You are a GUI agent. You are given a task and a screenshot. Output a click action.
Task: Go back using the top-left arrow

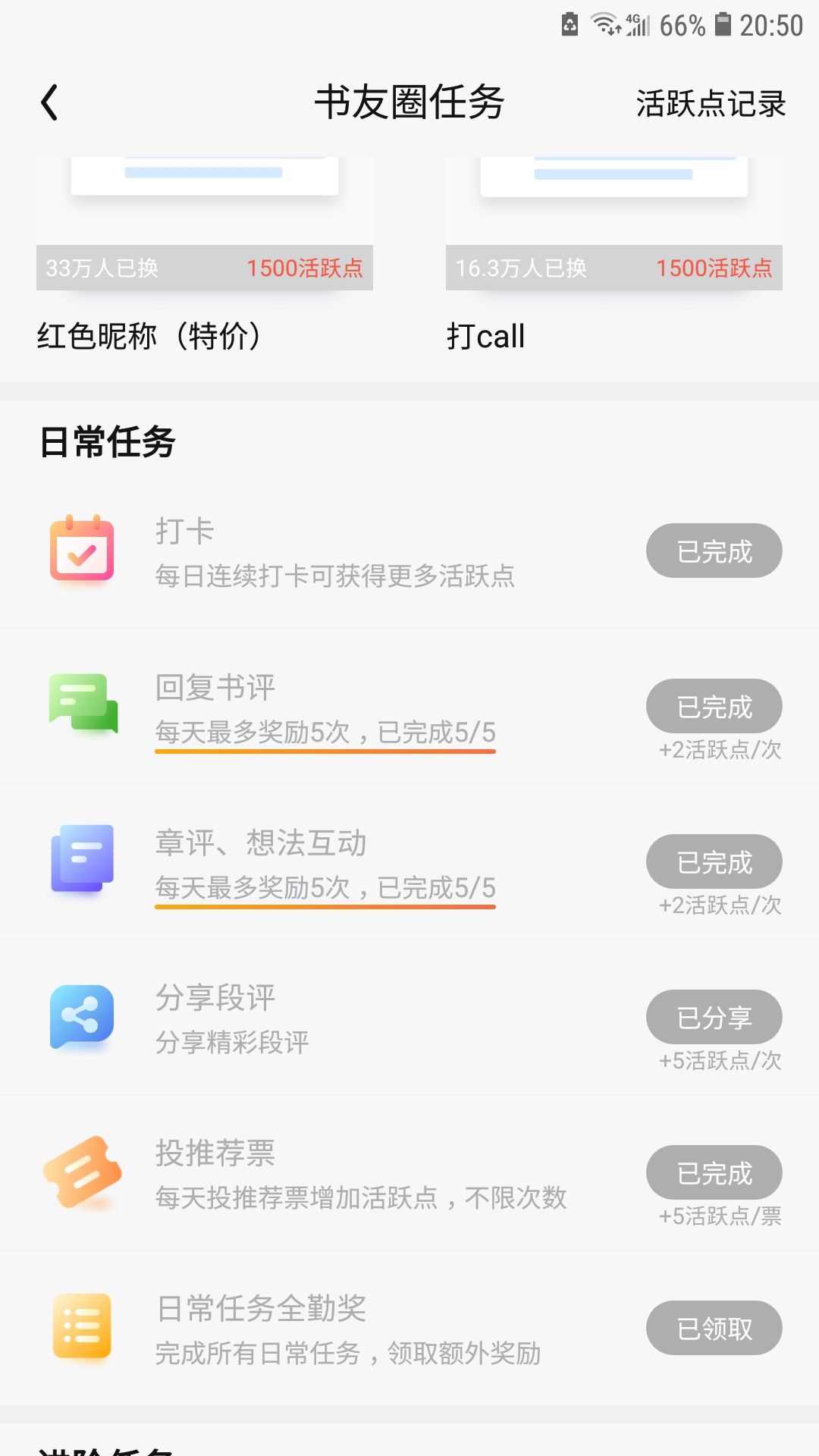tap(50, 102)
